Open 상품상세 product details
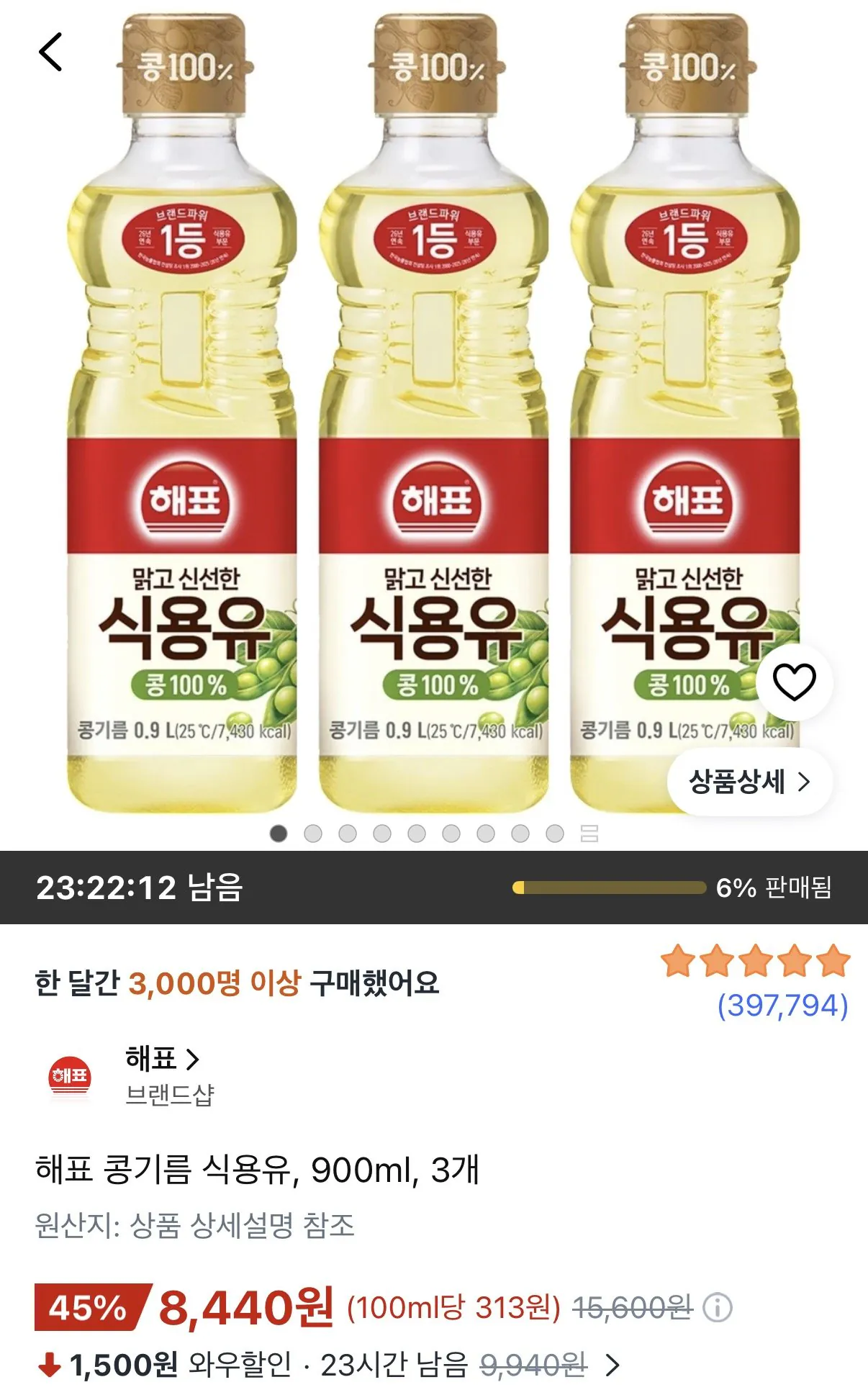 point(749,782)
